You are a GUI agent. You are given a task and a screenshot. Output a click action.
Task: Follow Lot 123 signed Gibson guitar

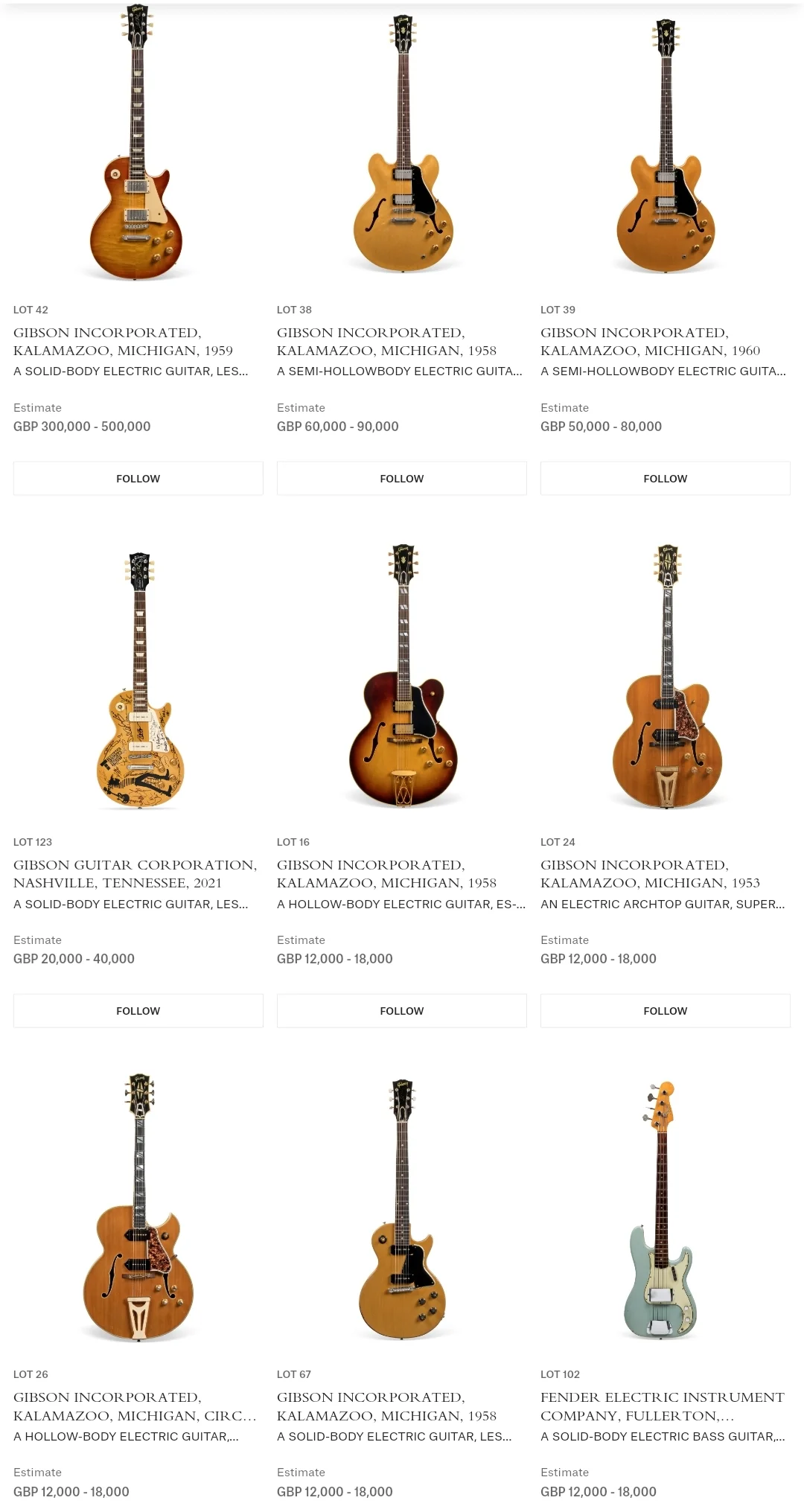pyautogui.click(x=138, y=1010)
